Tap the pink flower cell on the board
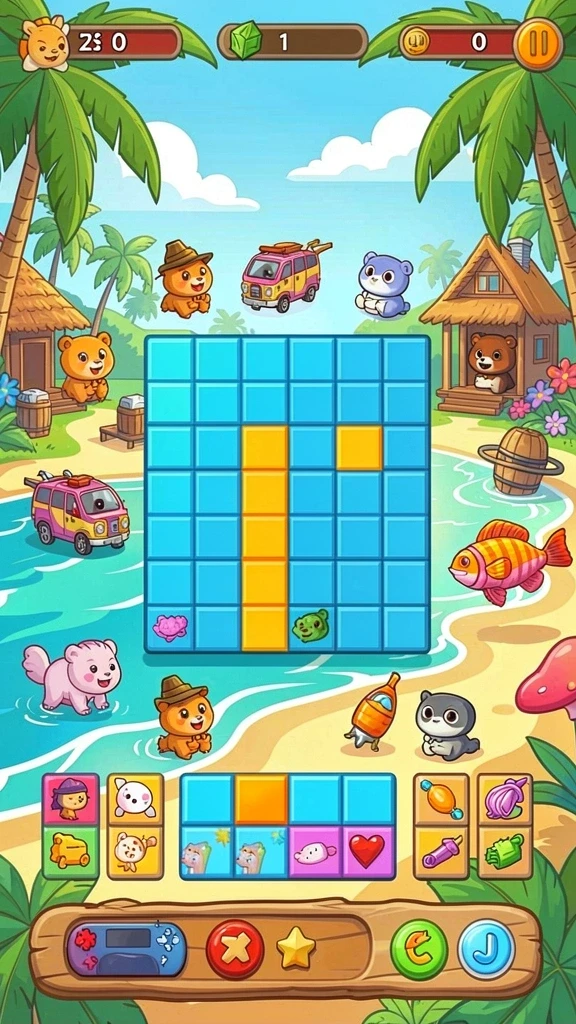Image resolution: width=576 pixels, height=1024 pixels. click(170, 627)
